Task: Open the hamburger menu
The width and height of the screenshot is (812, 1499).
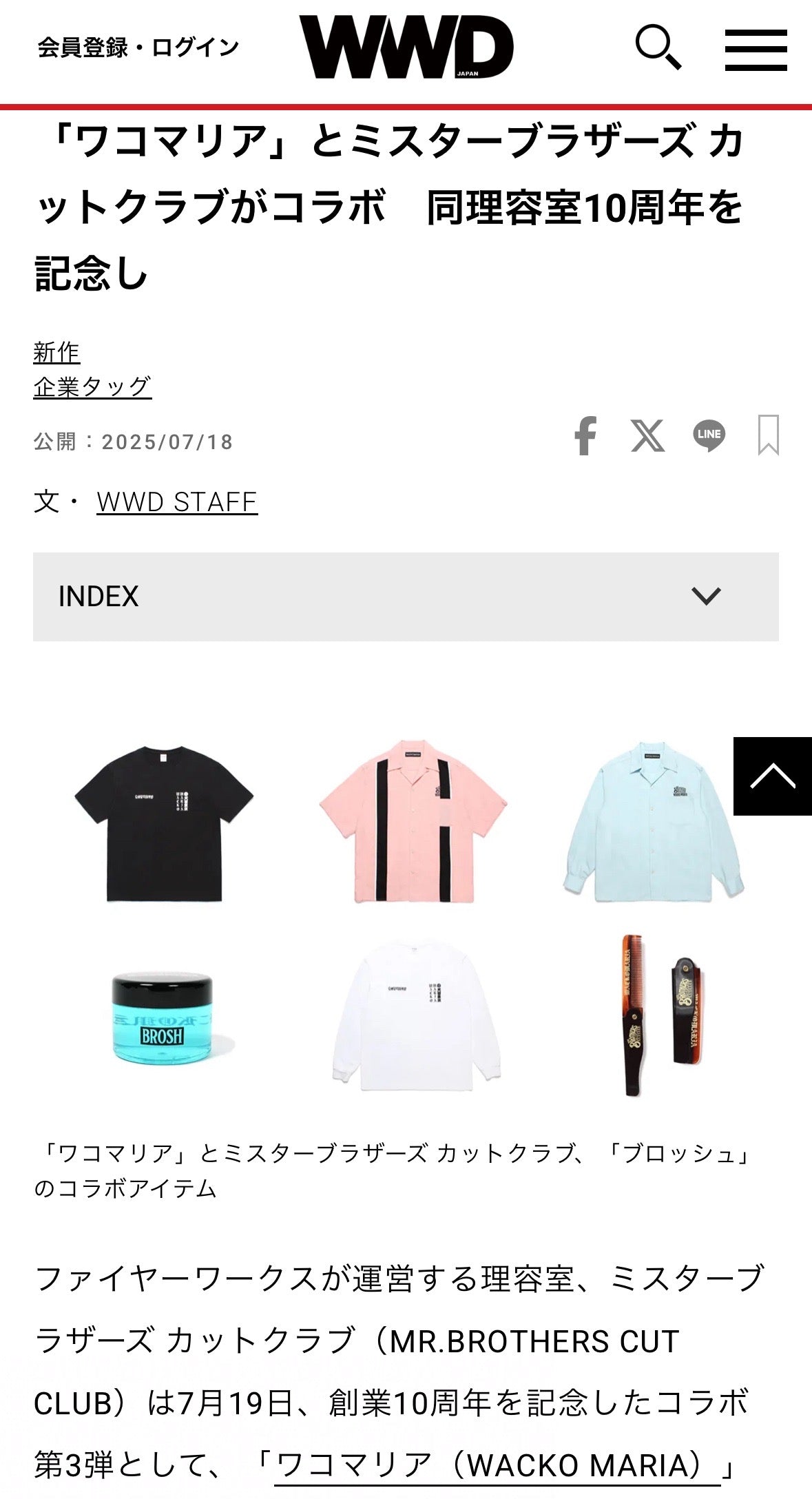Action: 756,50
